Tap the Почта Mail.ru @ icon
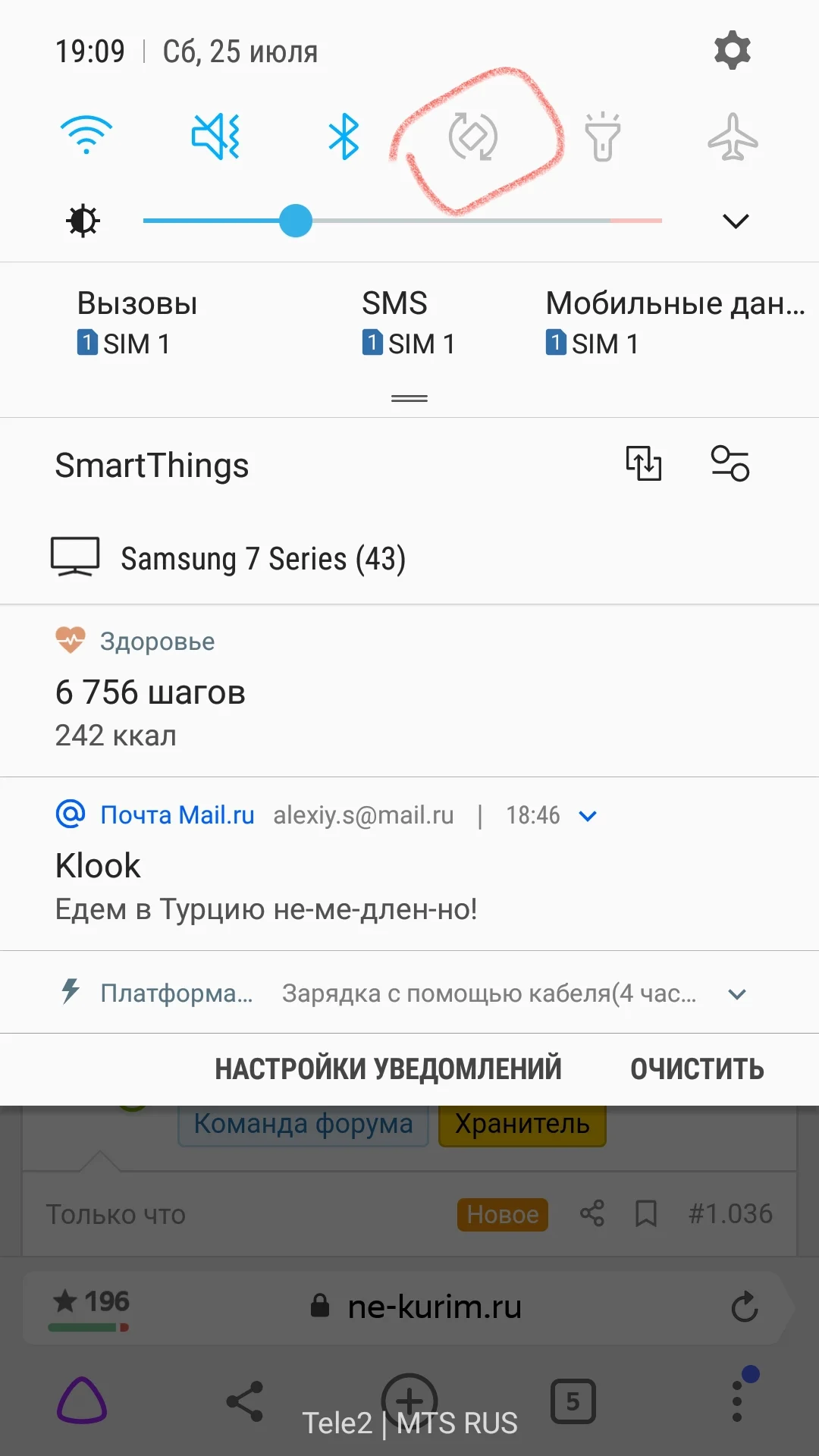 pos(69,814)
